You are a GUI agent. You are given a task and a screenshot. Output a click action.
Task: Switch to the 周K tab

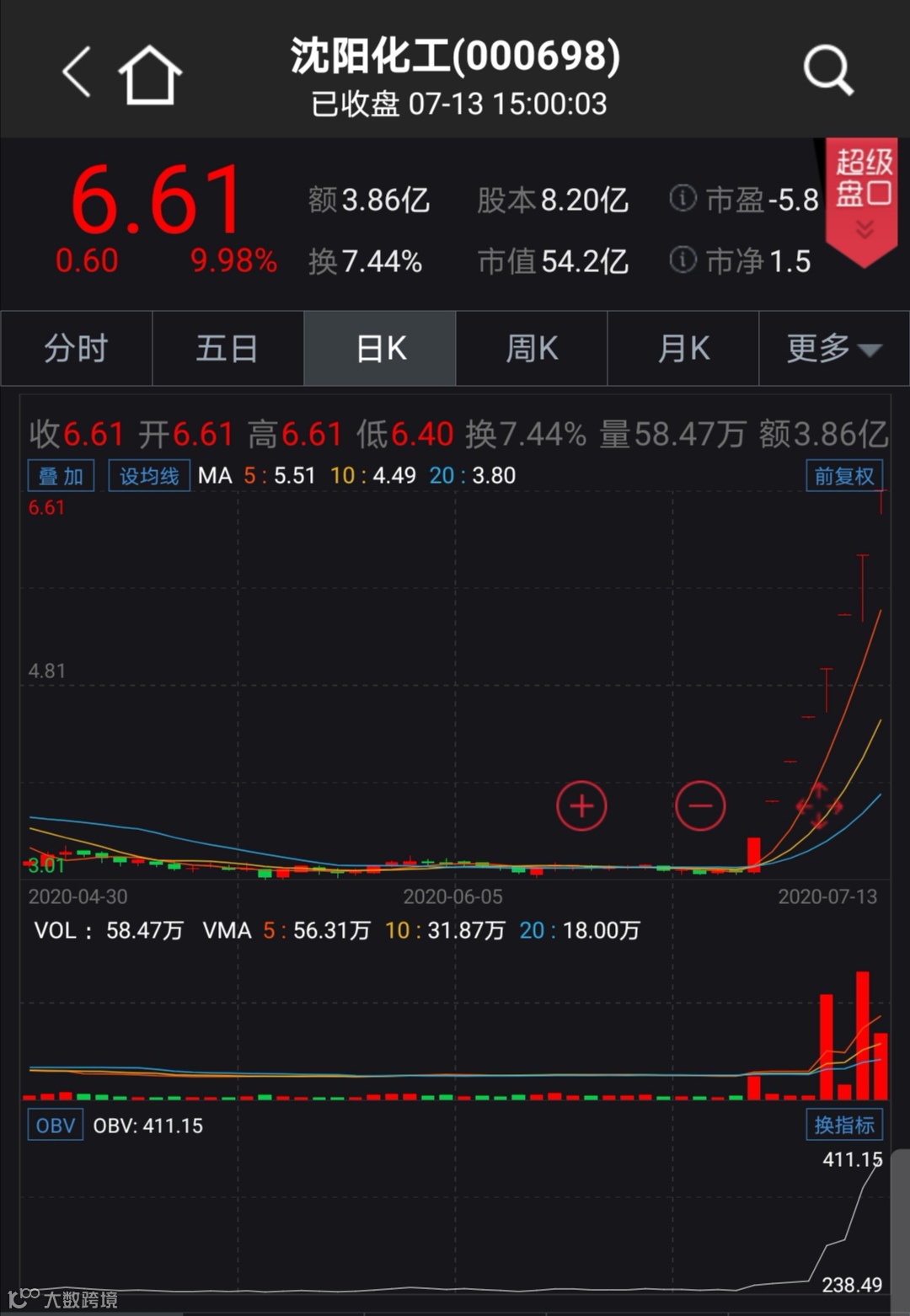click(x=532, y=348)
